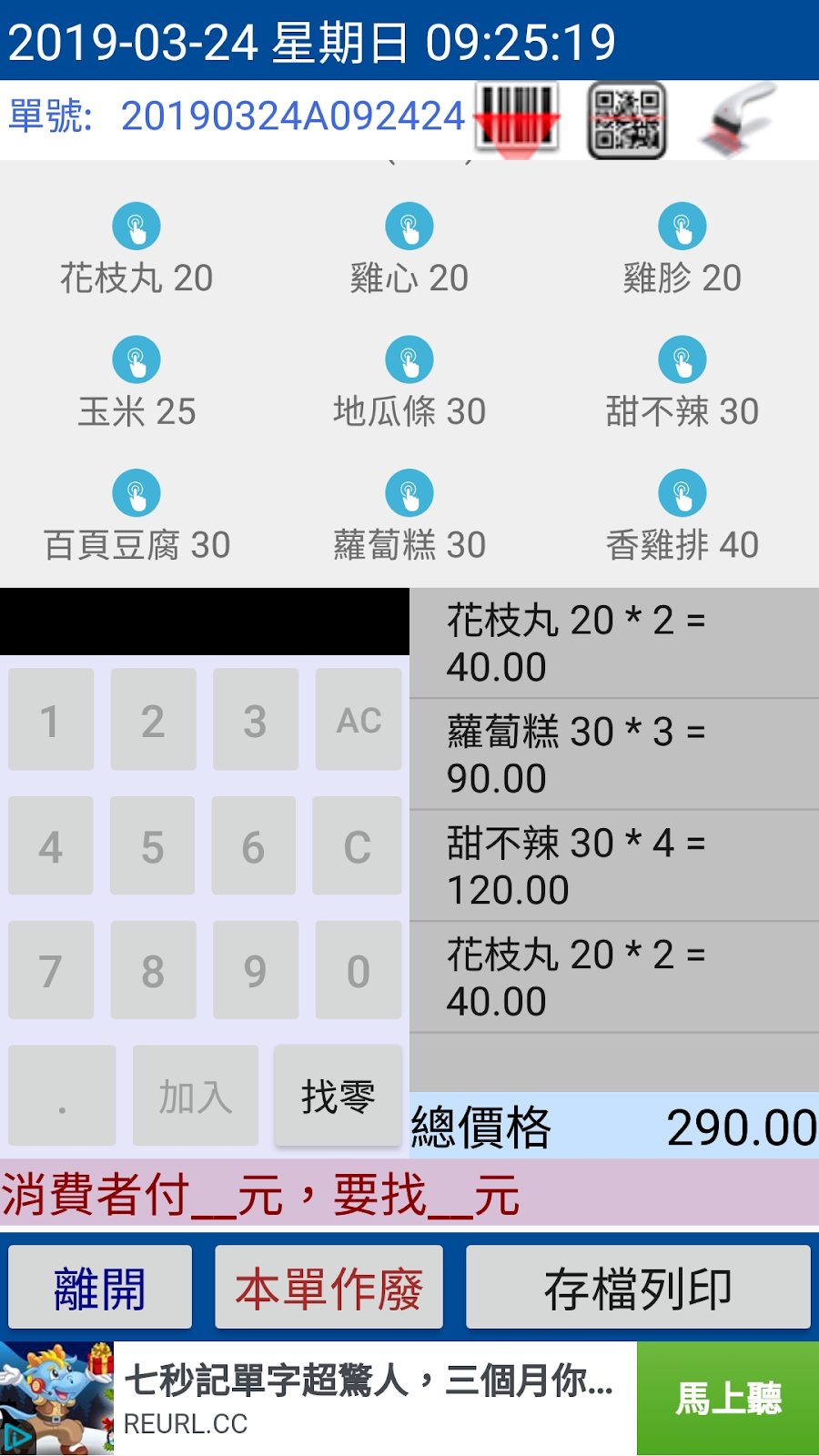This screenshot has height=1456, width=819.
Task: Tap the handheld scanner icon
Action: pyautogui.click(x=737, y=120)
